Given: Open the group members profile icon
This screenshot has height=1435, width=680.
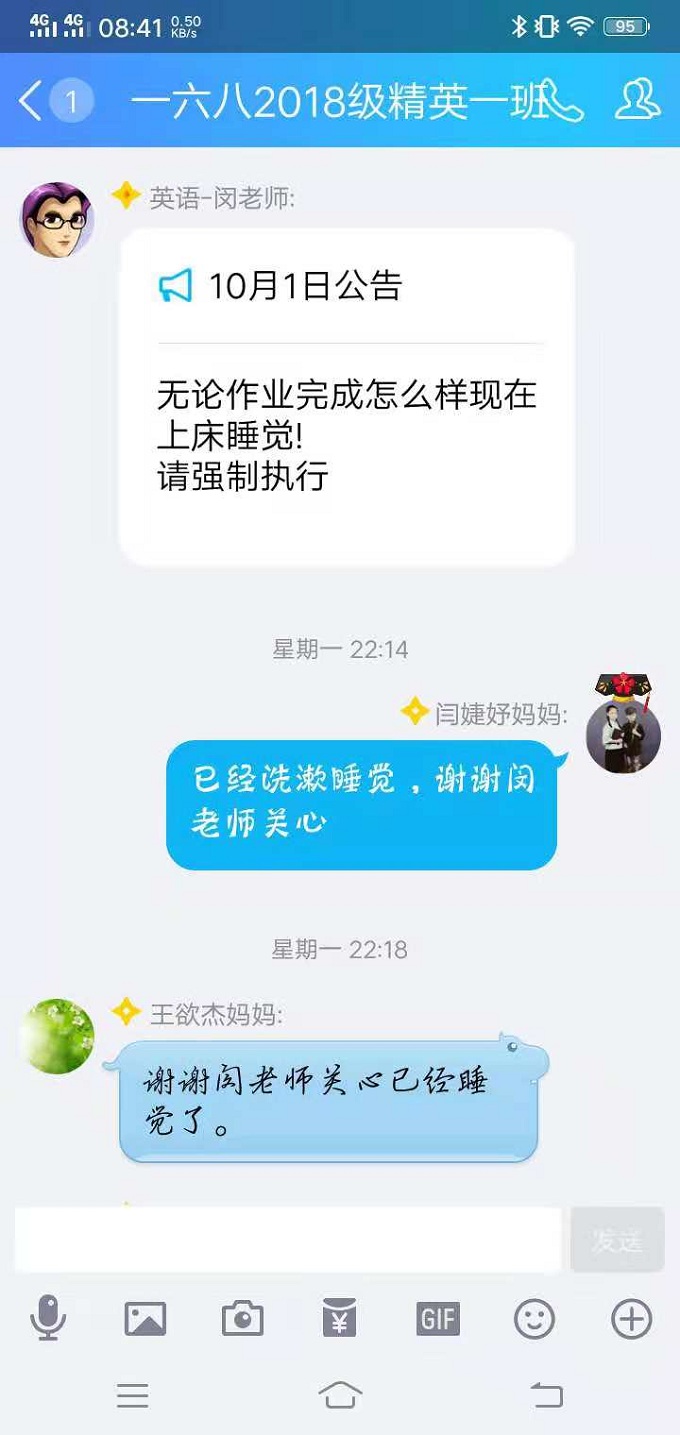Looking at the screenshot, I should [x=637, y=100].
